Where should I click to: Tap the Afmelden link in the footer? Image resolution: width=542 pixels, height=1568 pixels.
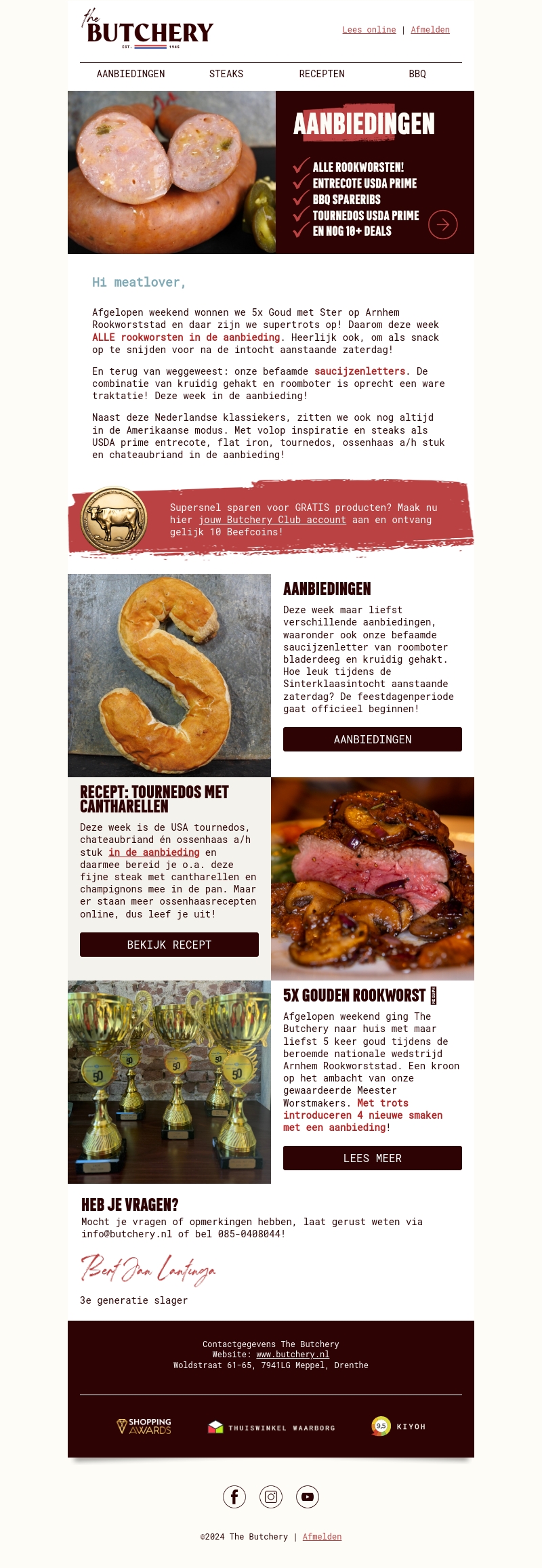click(x=322, y=1537)
